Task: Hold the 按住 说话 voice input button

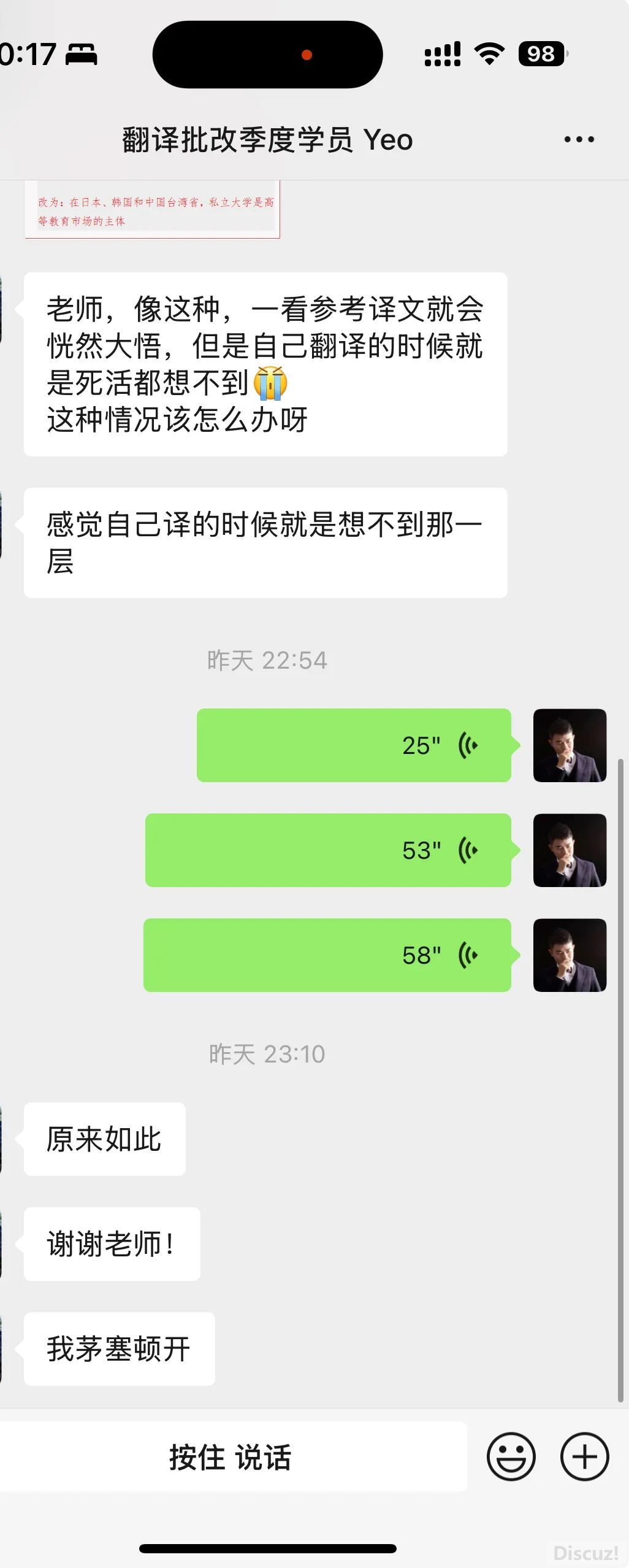Action: click(232, 1457)
